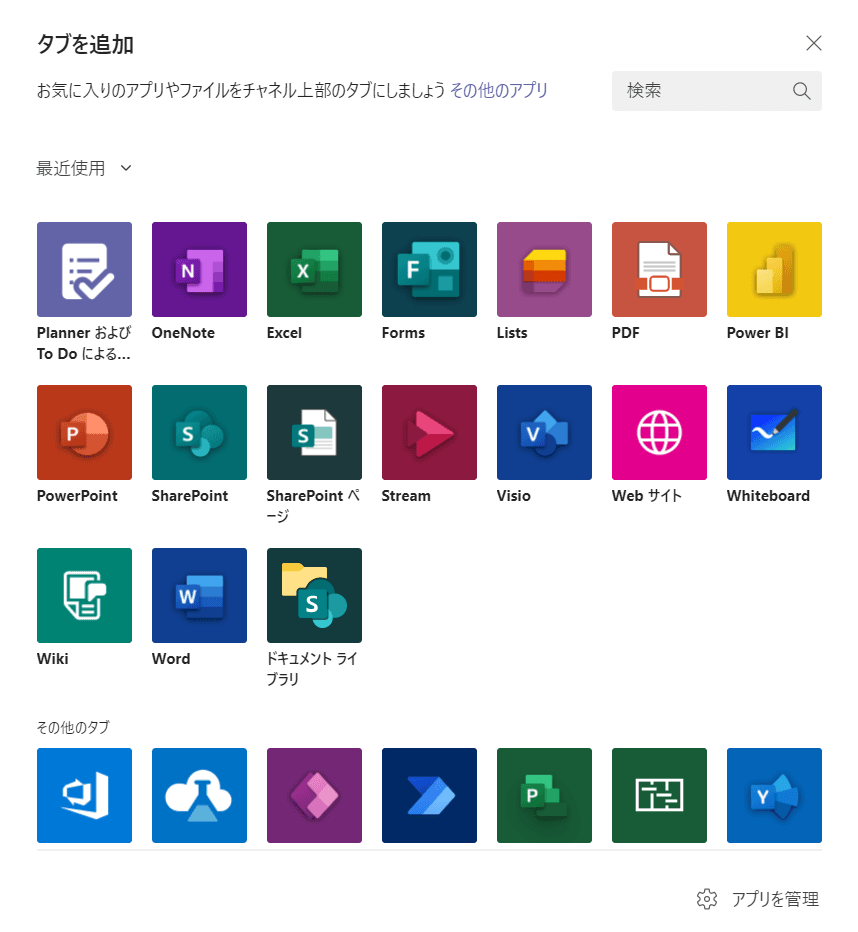The height and width of the screenshot is (932, 858).
Task: Add a Web サイト tab
Action: pyautogui.click(x=659, y=432)
